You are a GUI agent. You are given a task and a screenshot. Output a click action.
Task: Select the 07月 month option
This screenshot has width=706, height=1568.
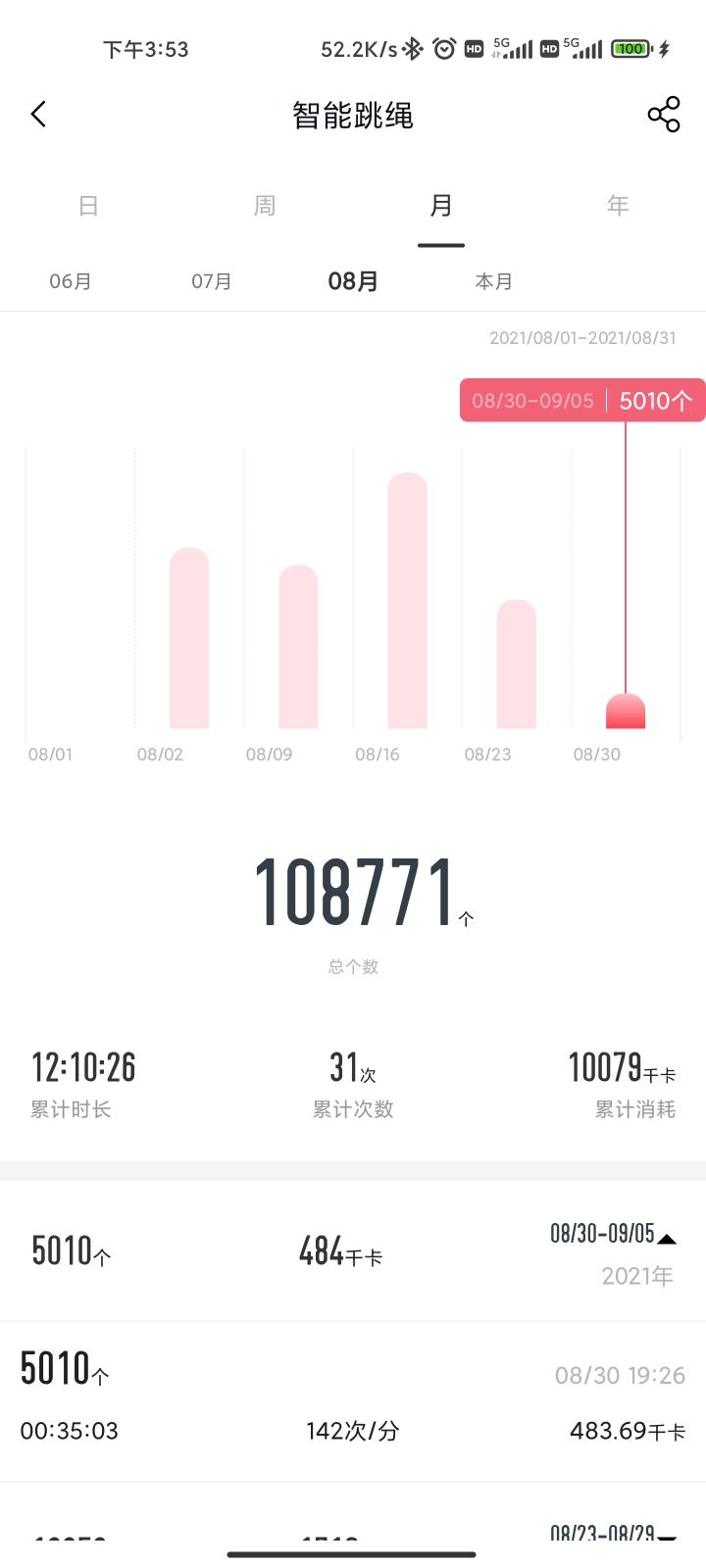(x=211, y=281)
